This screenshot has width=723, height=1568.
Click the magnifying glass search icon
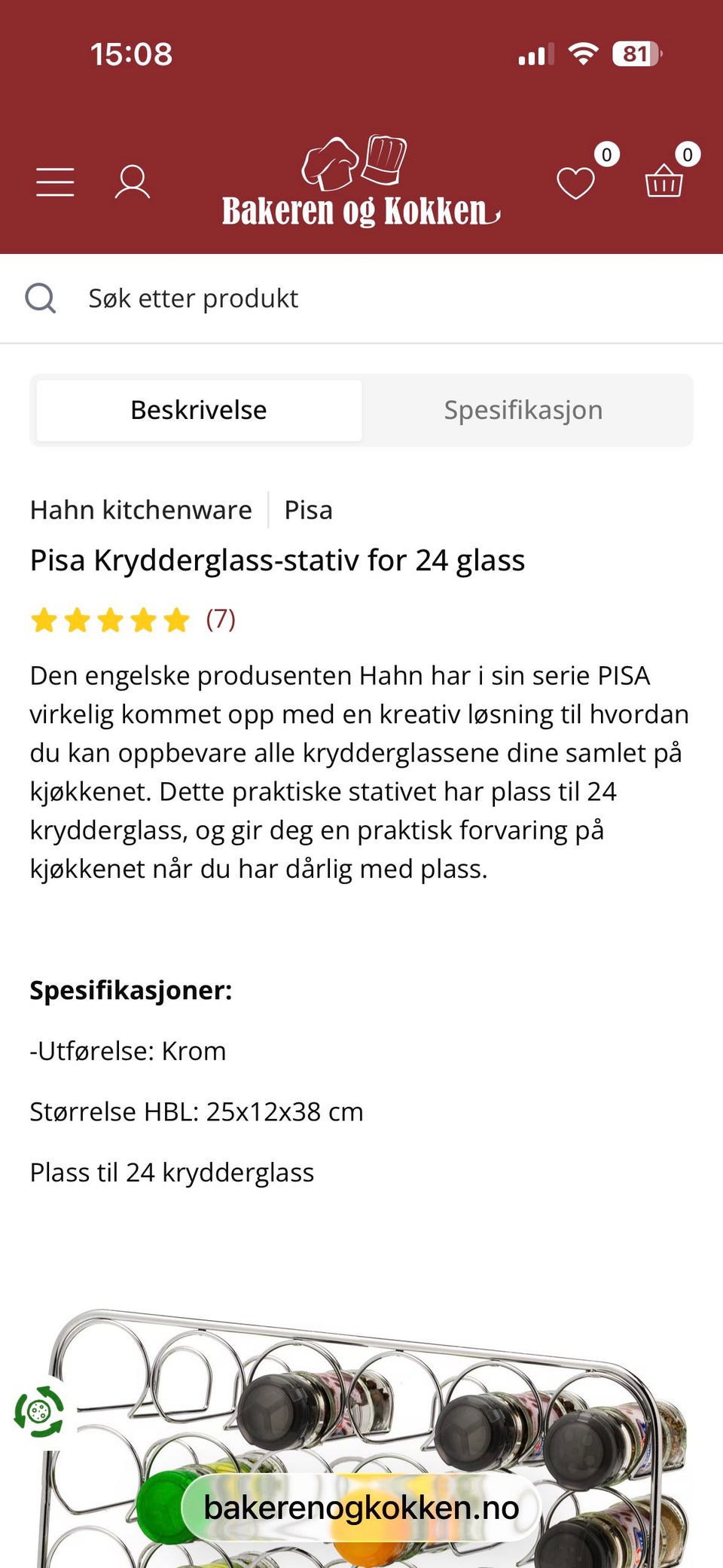pyautogui.click(x=41, y=297)
